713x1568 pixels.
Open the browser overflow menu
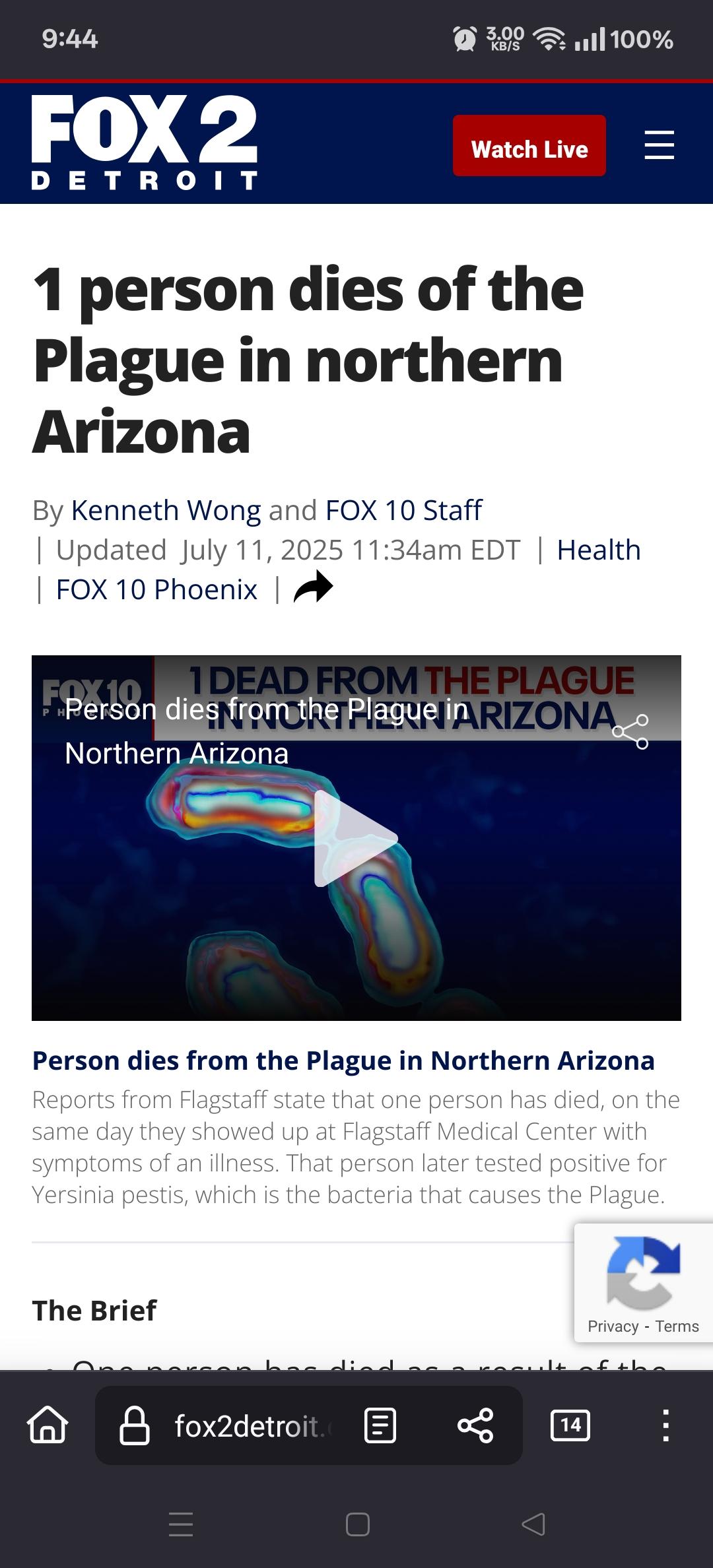point(665,1425)
